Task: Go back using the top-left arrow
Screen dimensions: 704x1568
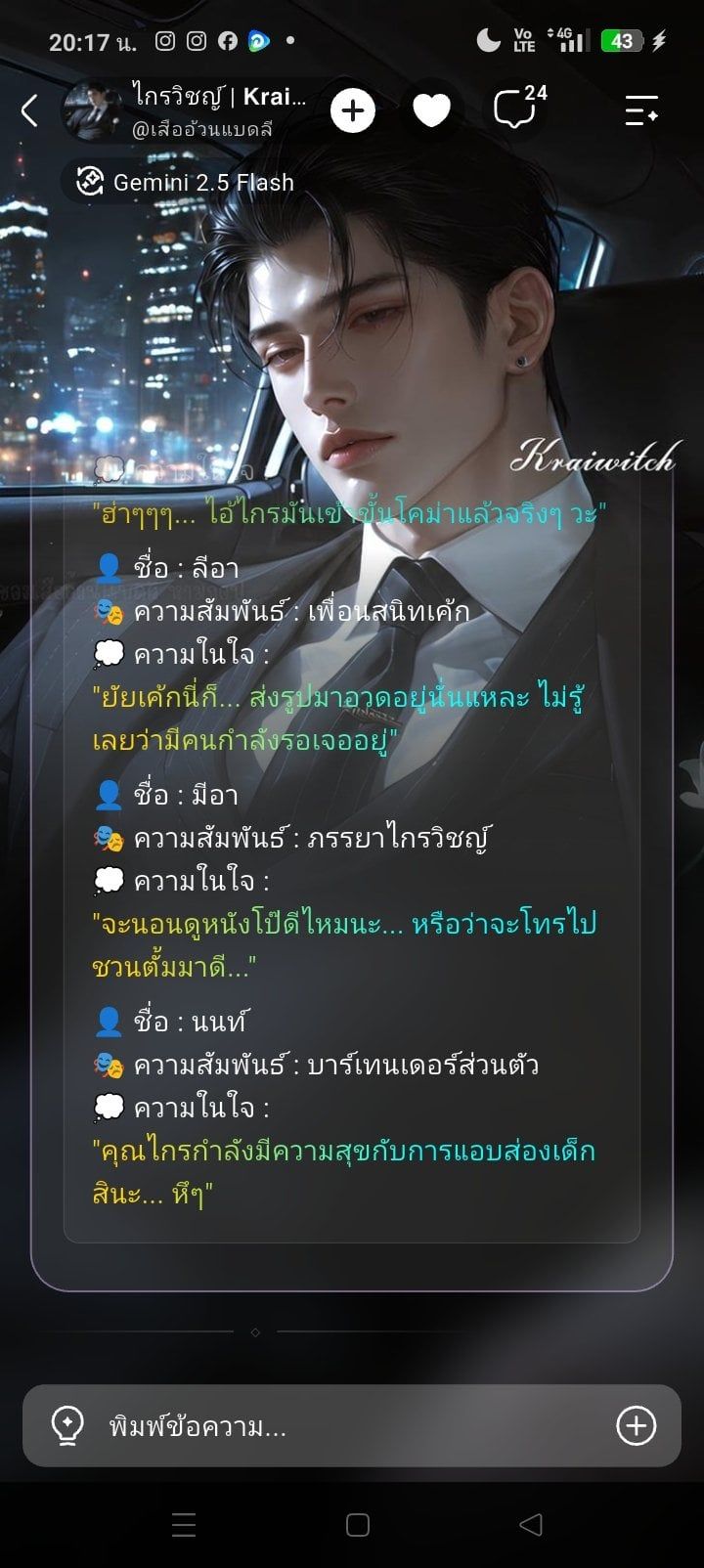Action: (29, 110)
